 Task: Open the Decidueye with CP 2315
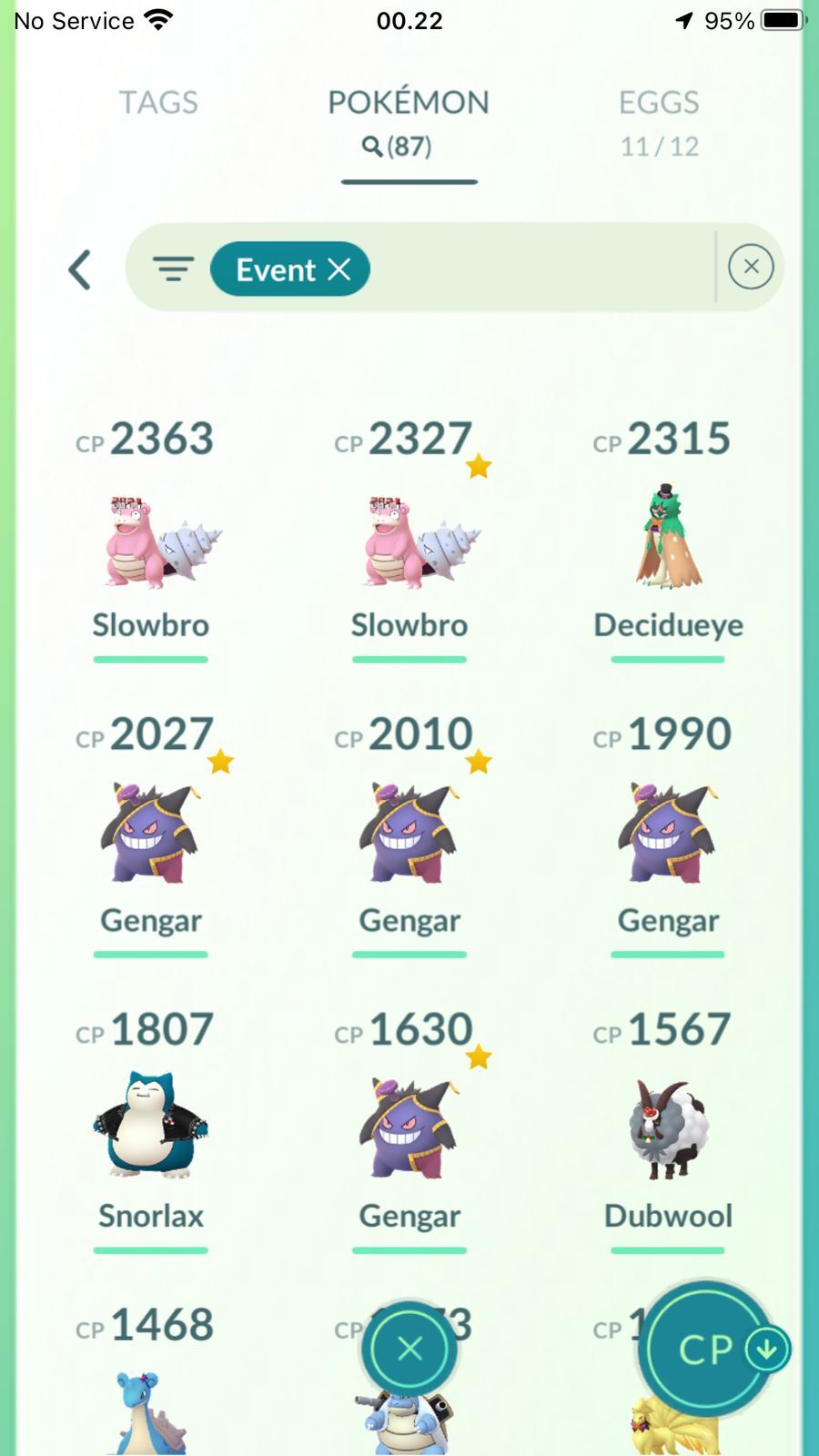(668, 539)
